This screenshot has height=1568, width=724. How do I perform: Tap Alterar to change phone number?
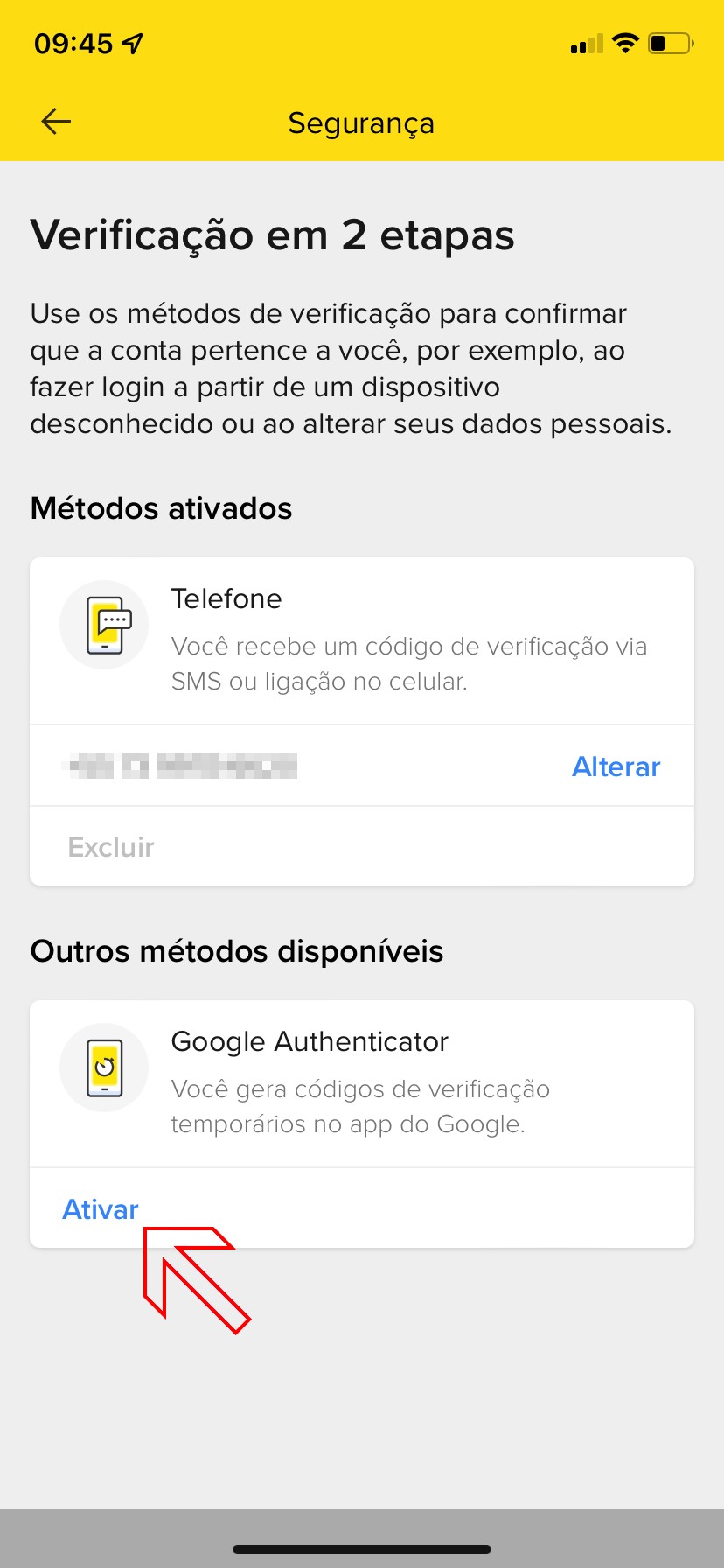[616, 766]
